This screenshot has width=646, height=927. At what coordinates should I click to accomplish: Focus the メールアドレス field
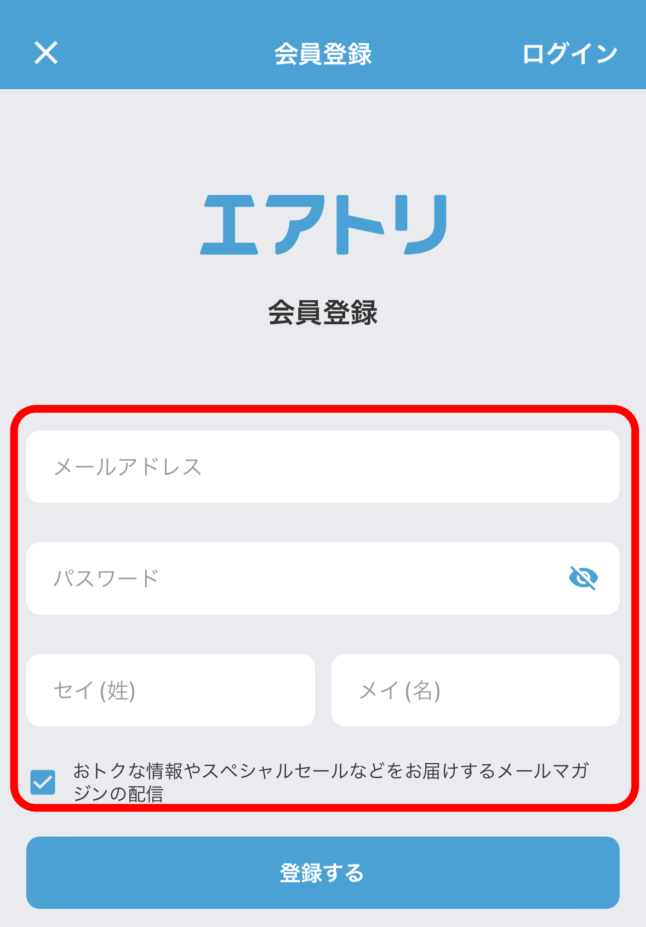pos(322,467)
